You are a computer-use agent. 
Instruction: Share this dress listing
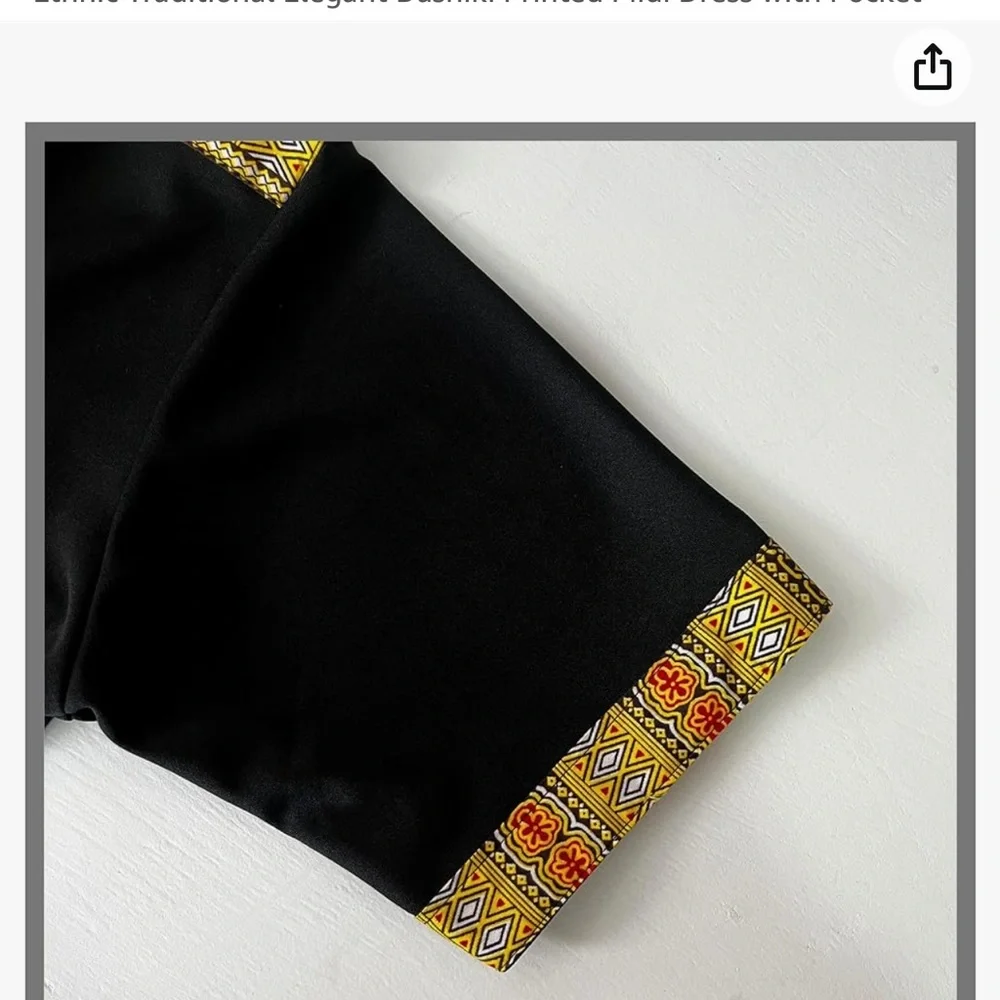932,67
